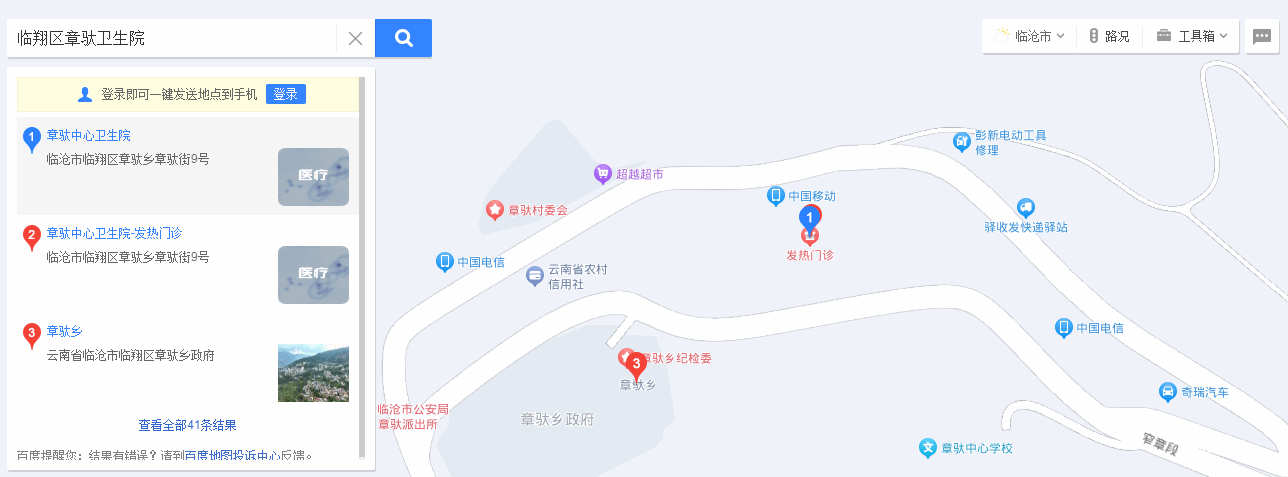This screenshot has height=477, width=1288.
Task: Open result 章驮乡
Action: coord(64,331)
